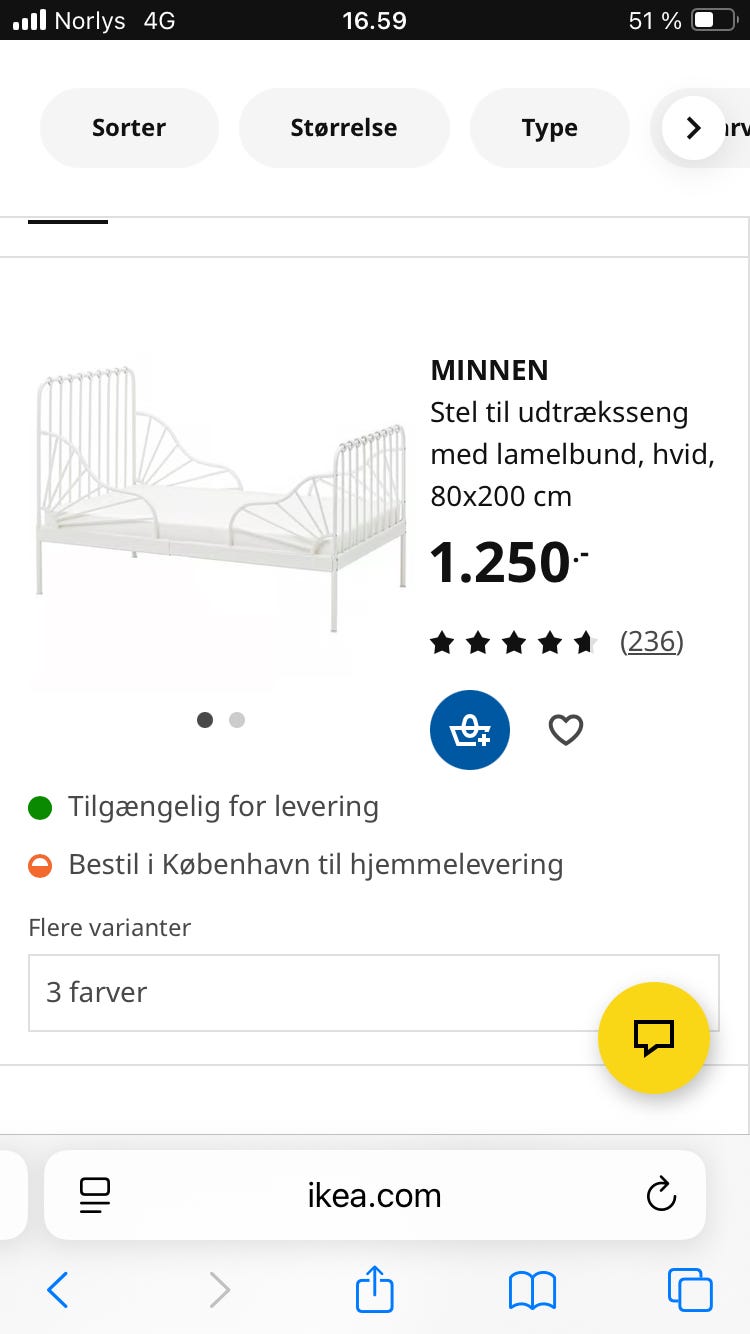Open Safari bookmarks
This screenshot has height=1334, width=750.
coord(532,1290)
